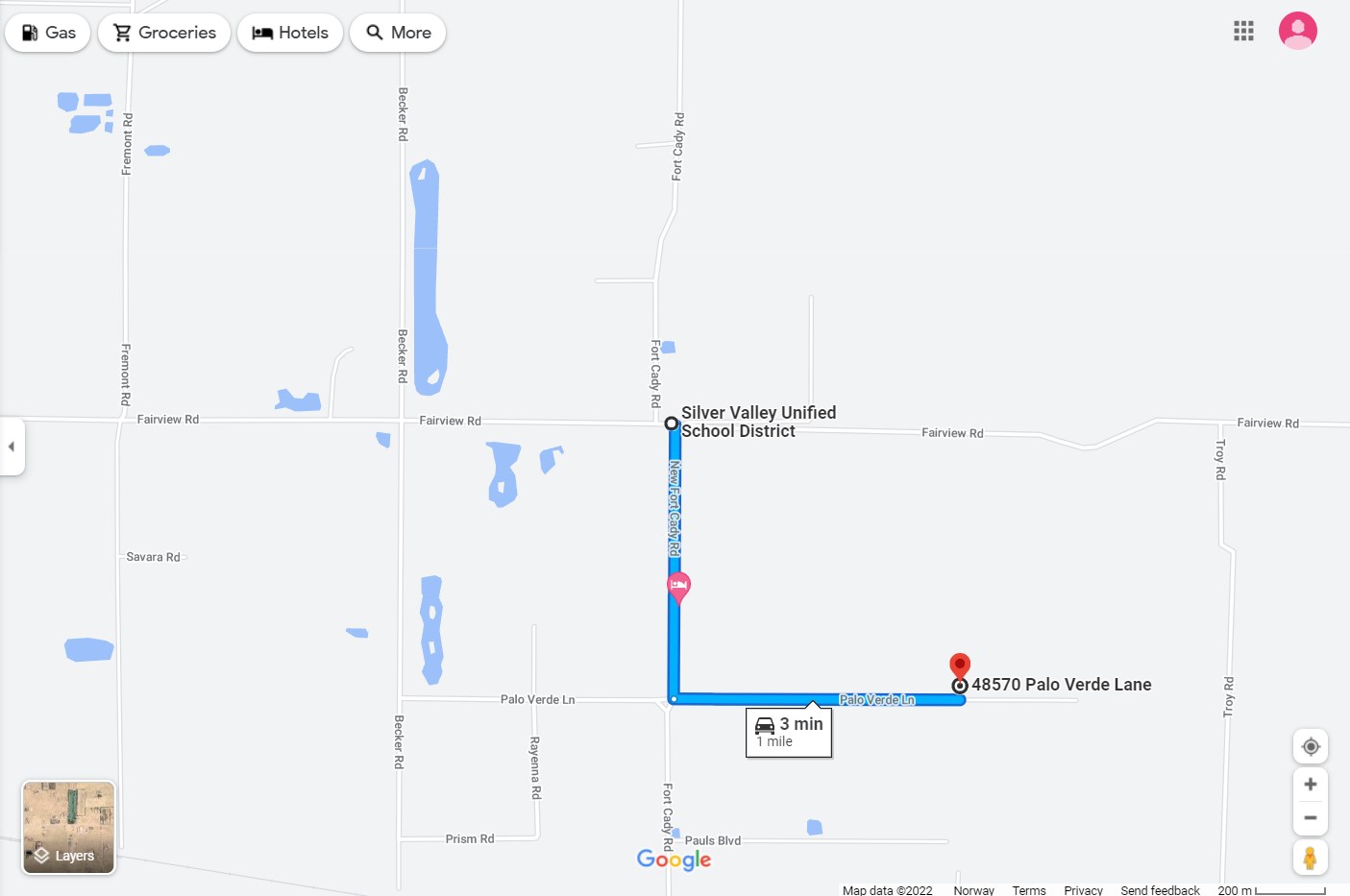
Task: Center map on your location
Action: 1311,746
